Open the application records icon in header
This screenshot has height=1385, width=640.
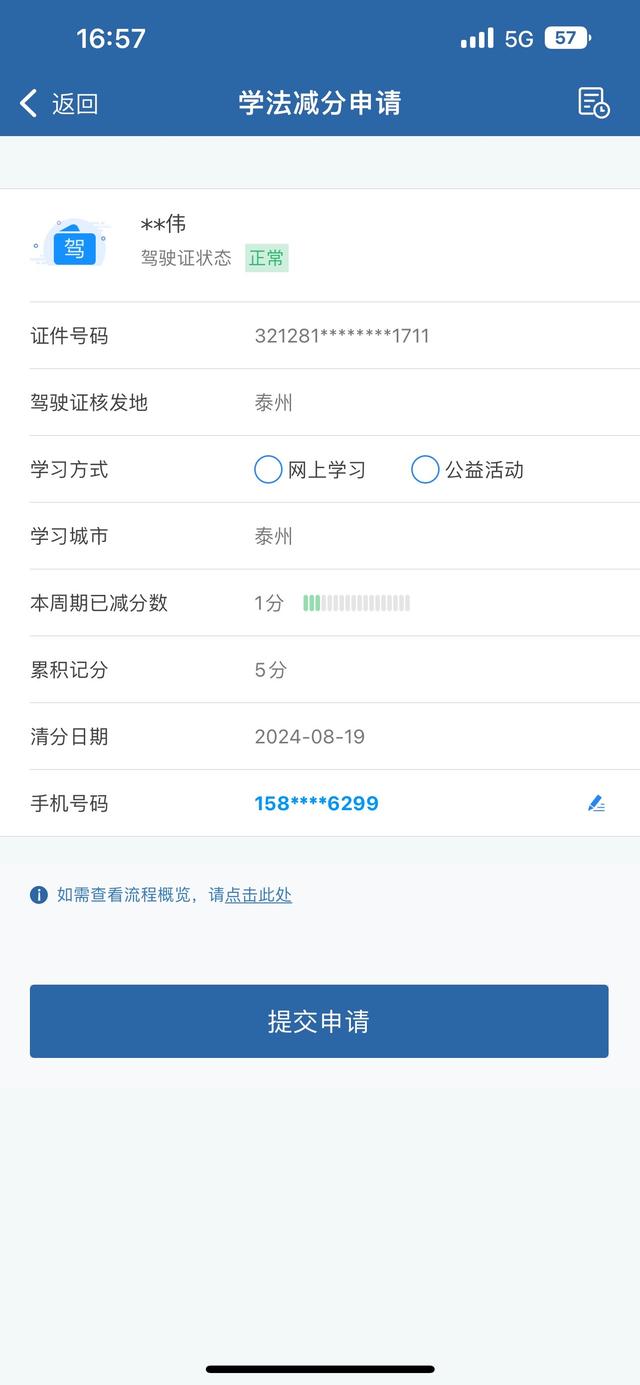[x=594, y=103]
